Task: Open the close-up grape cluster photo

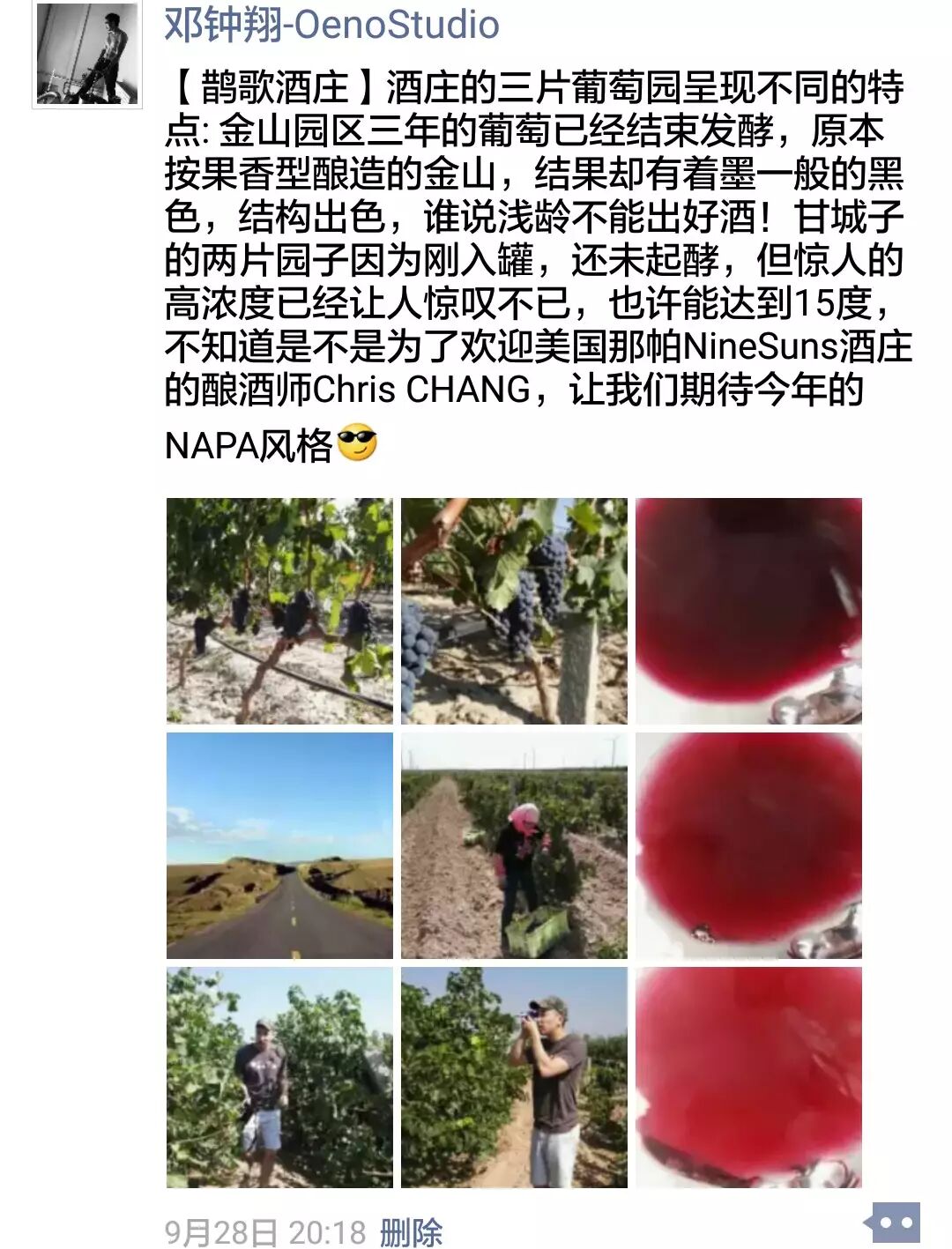Action: tap(514, 611)
